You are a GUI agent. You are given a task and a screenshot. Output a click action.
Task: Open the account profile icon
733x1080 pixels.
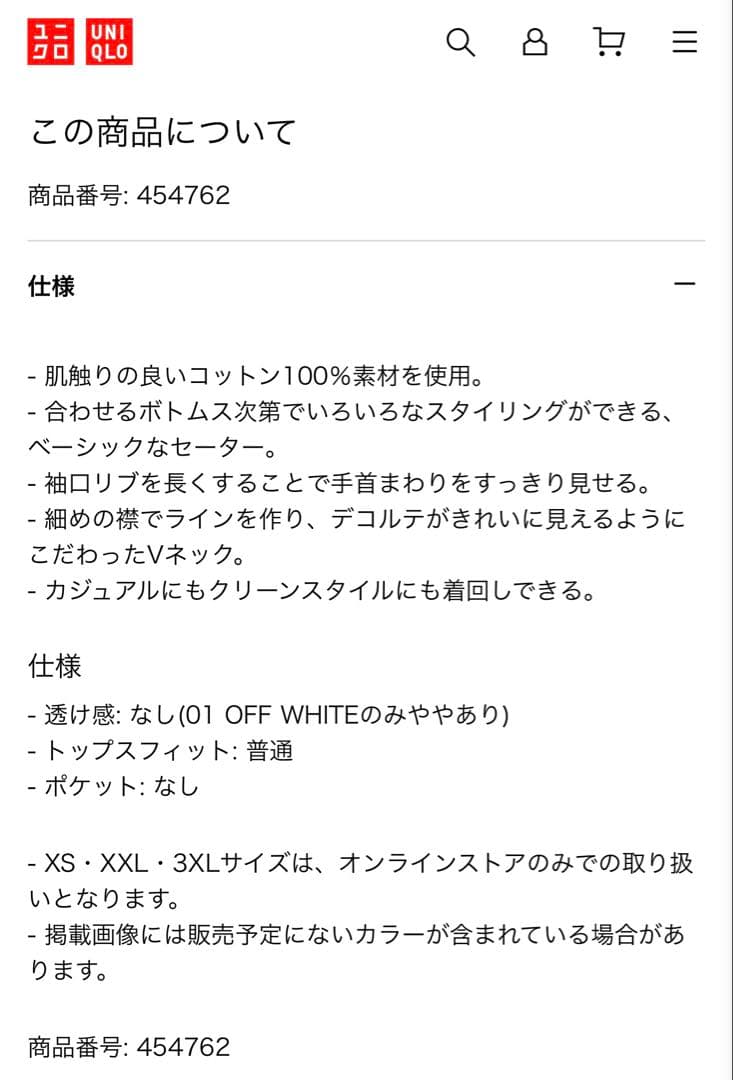click(x=535, y=42)
